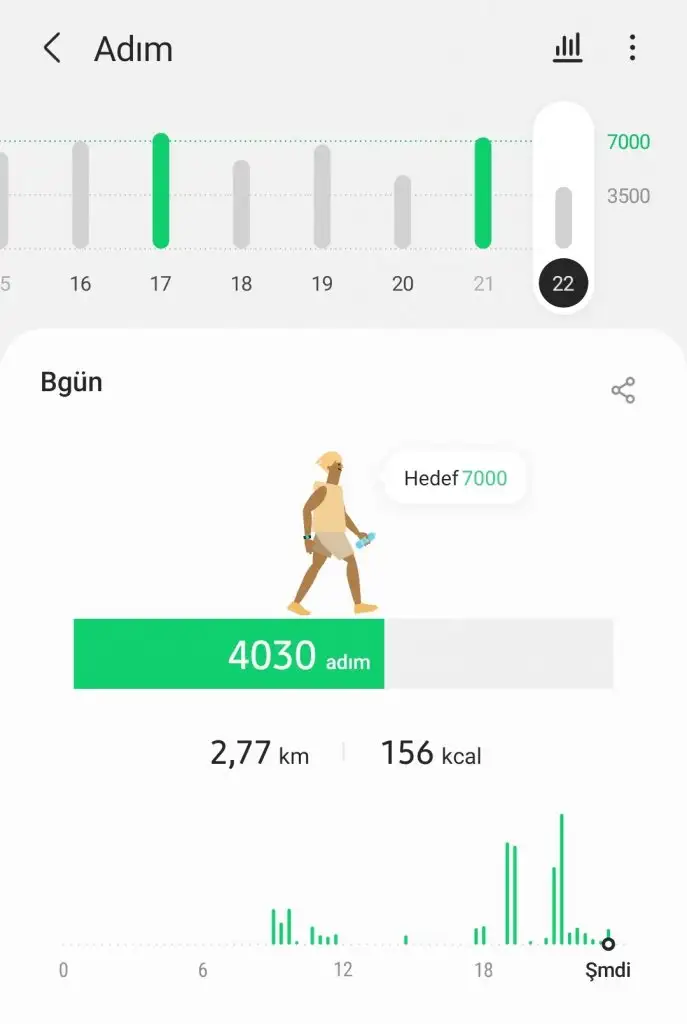Go back from the Adım screen

click(x=52, y=48)
